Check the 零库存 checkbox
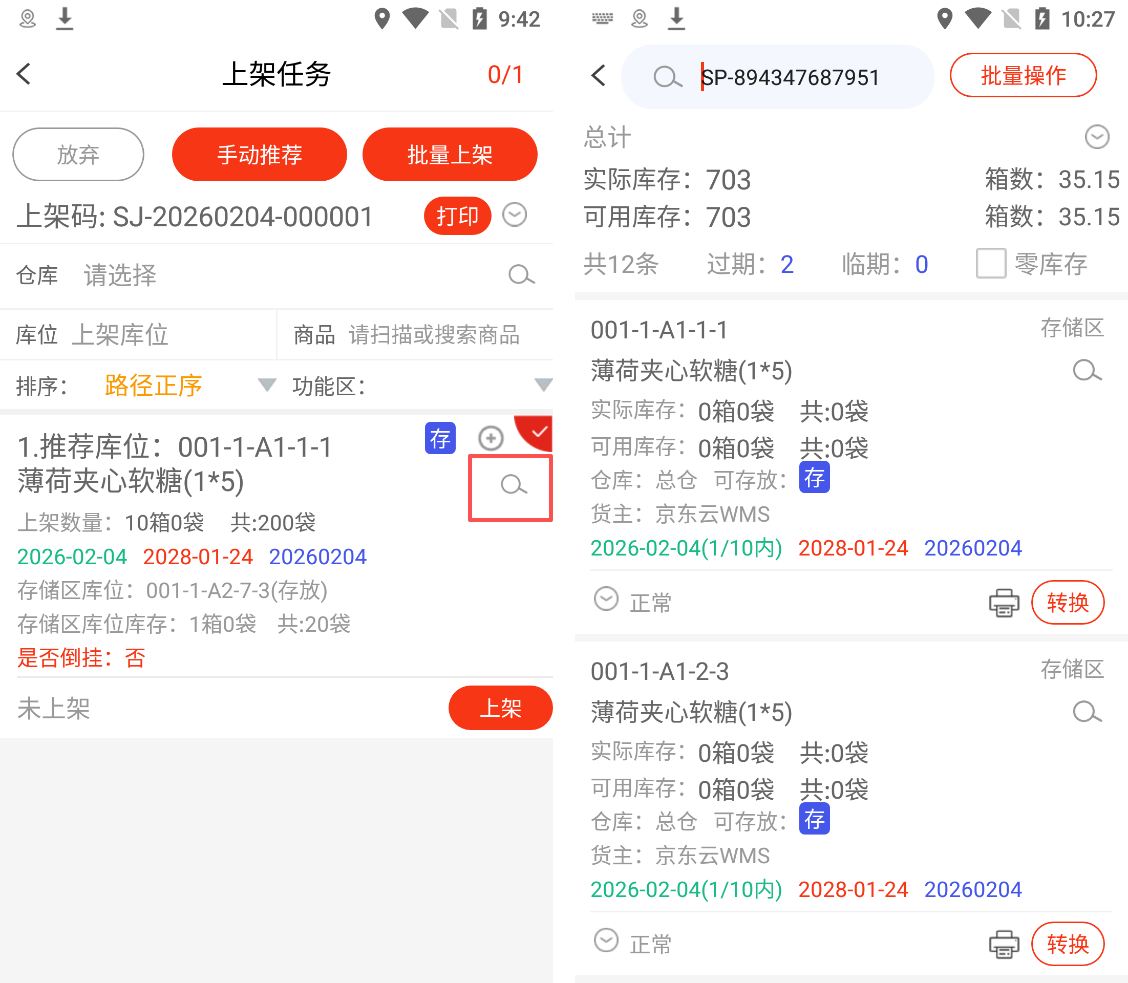The height and width of the screenshot is (983, 1128). point(990,264)
